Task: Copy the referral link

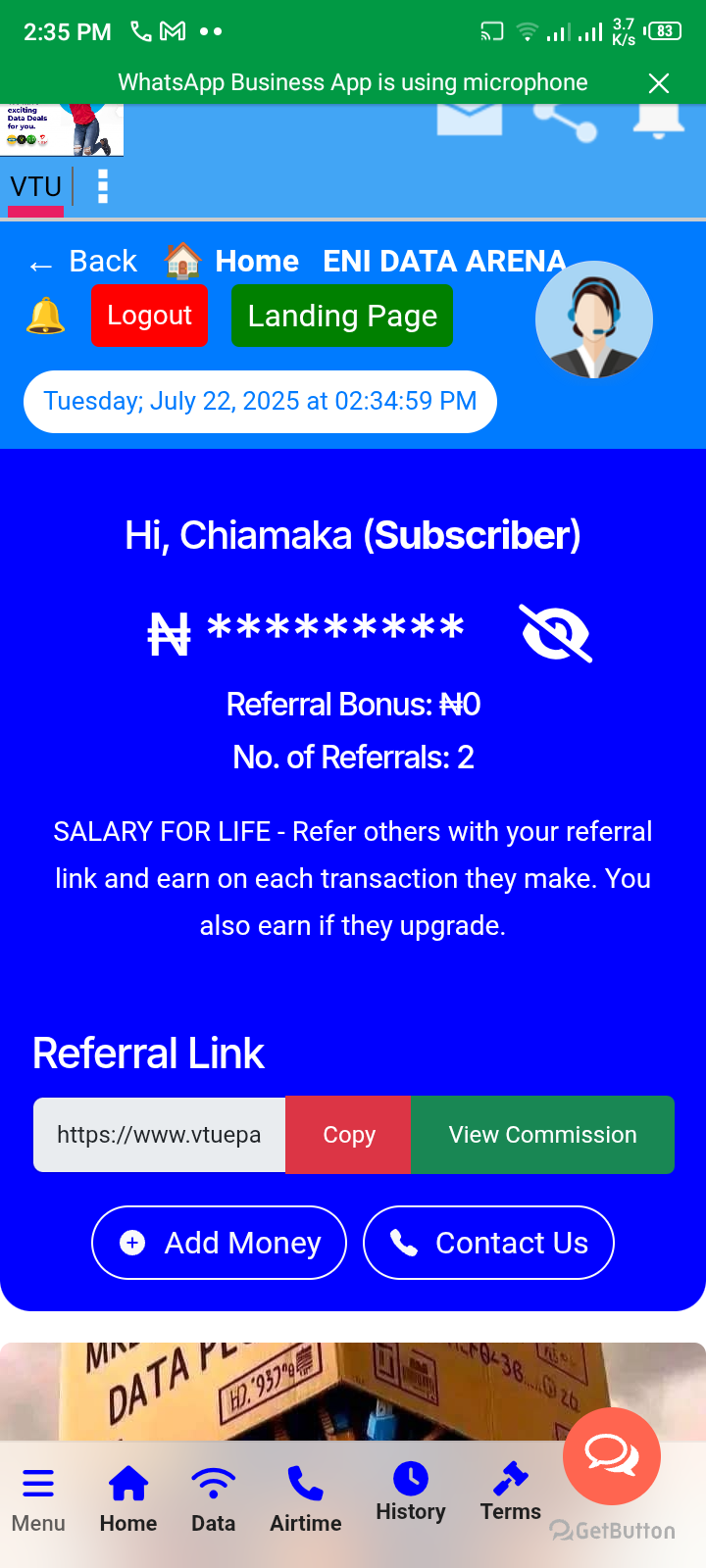Action: [349, 1135]
